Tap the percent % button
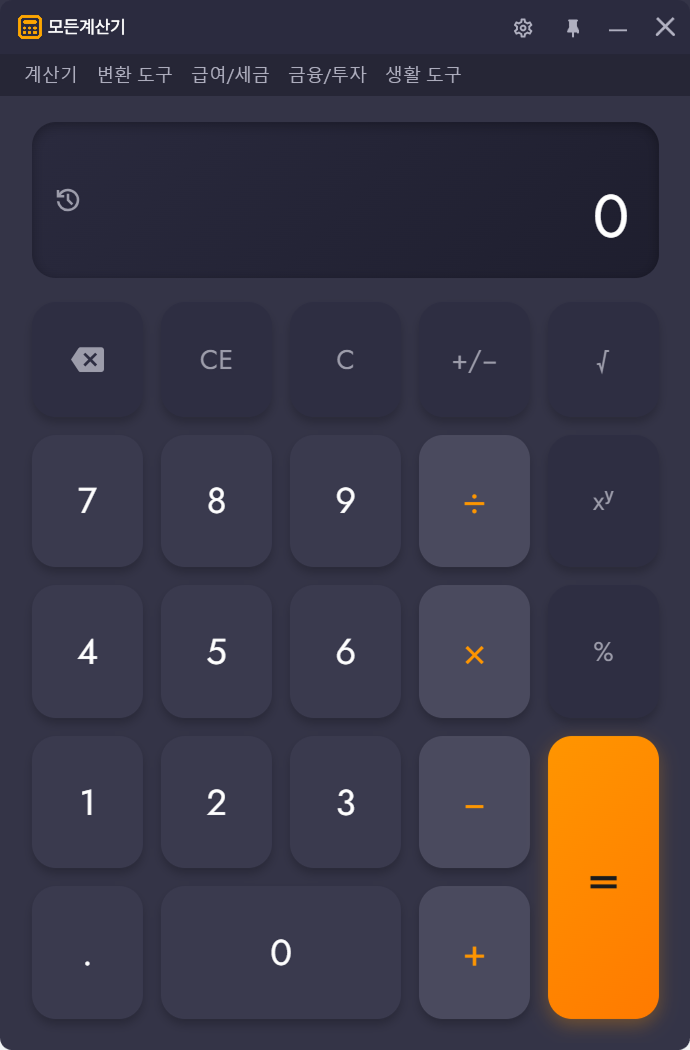 point(603,652)
